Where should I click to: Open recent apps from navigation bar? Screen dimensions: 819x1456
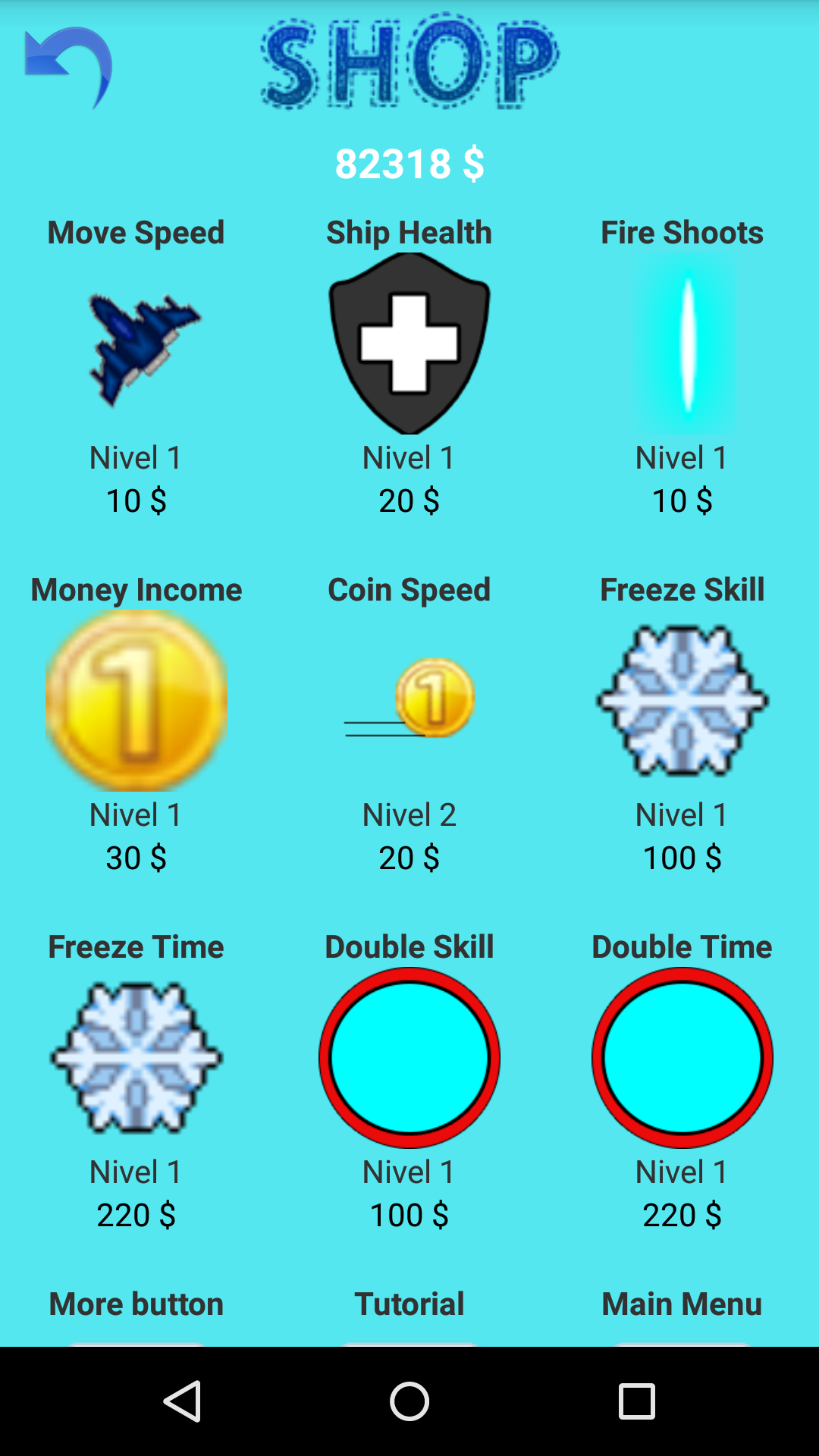pyautogui.click(x=637, y=1401)
